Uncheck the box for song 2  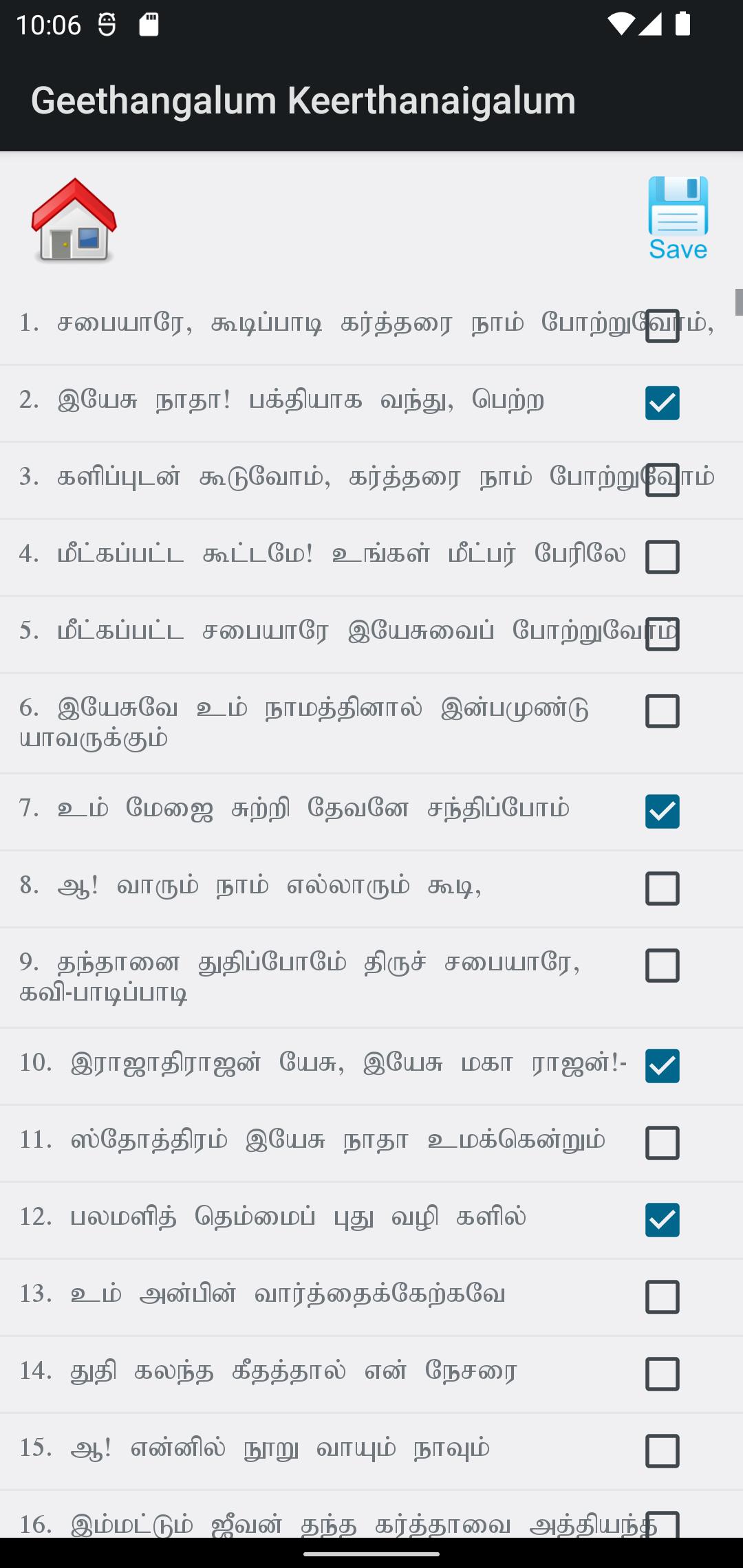663,403
